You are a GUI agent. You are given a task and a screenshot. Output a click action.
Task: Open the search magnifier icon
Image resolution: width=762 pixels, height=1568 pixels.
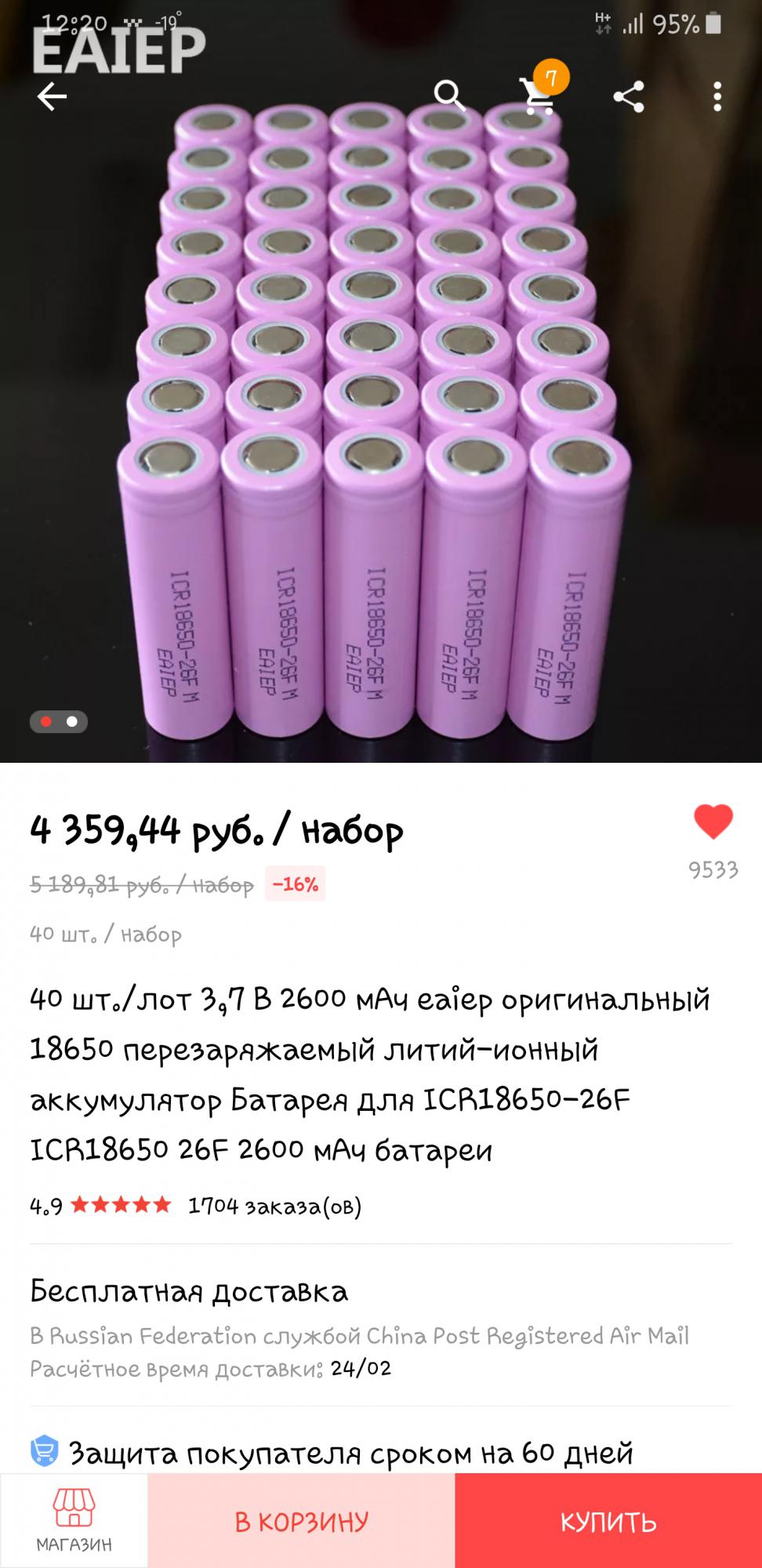(450, 96)
